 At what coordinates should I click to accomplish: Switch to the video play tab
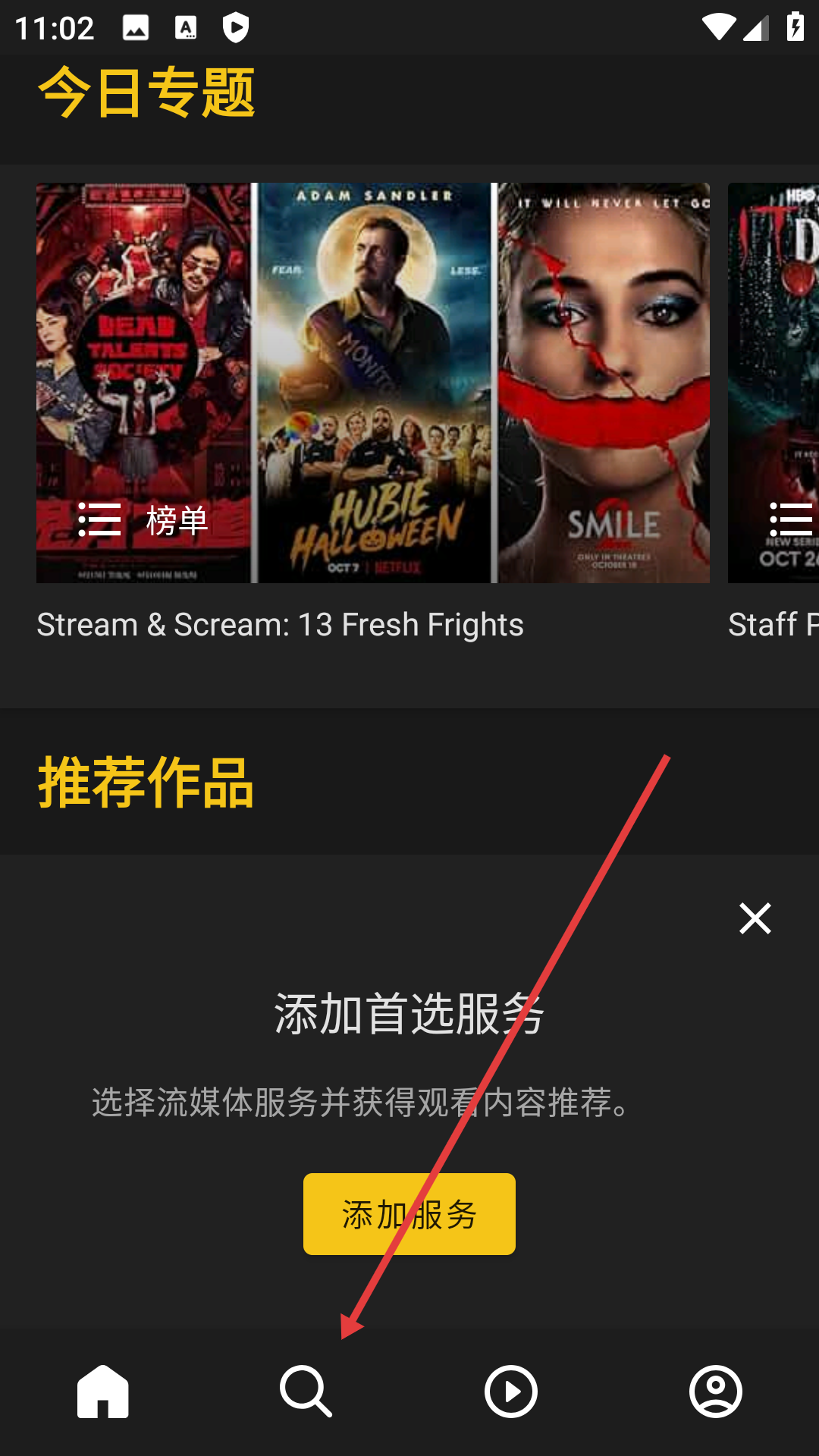pyautogui.click(x=511, y=1392)
